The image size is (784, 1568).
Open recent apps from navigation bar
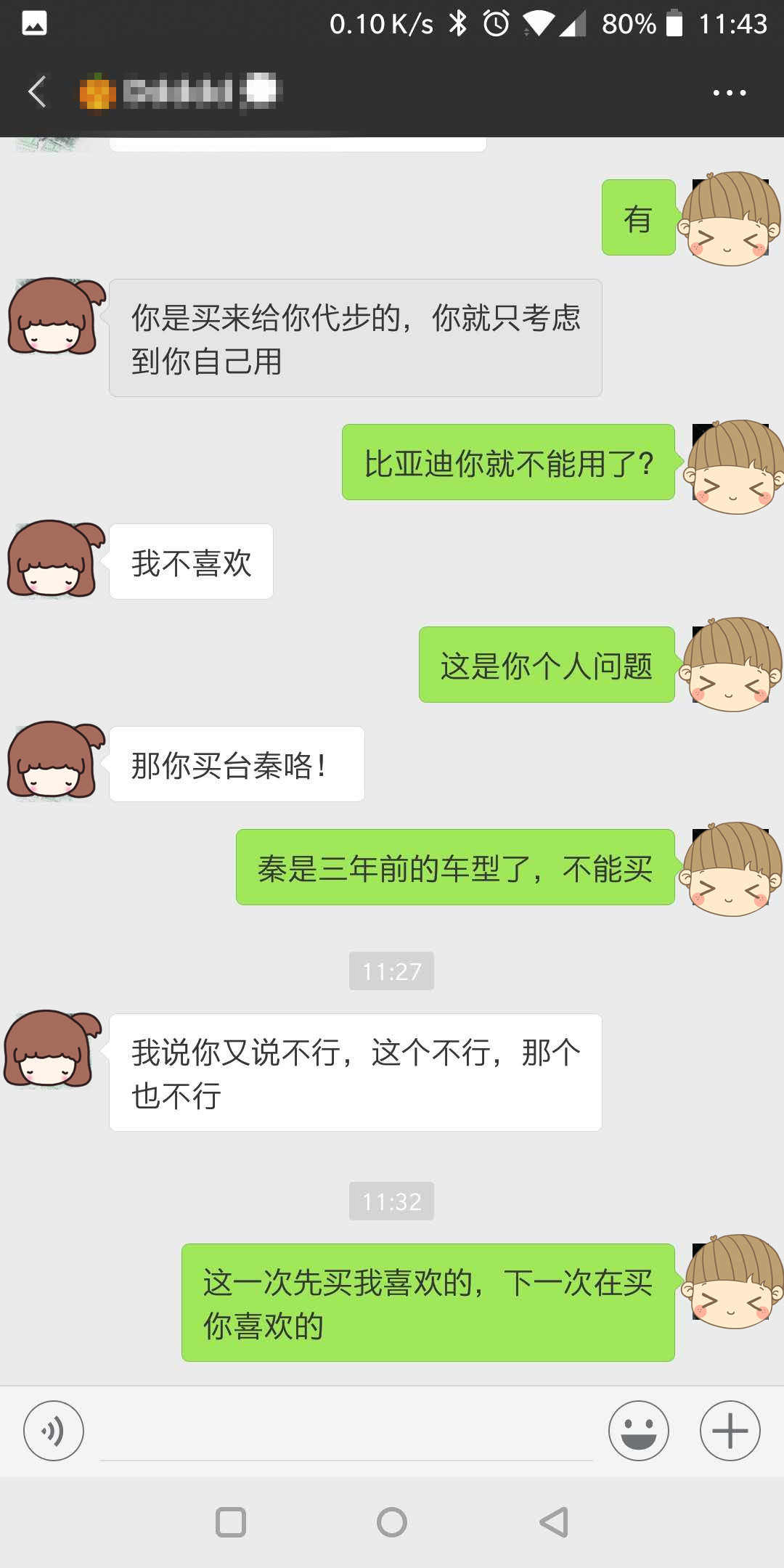click(x=231, y=1522)
